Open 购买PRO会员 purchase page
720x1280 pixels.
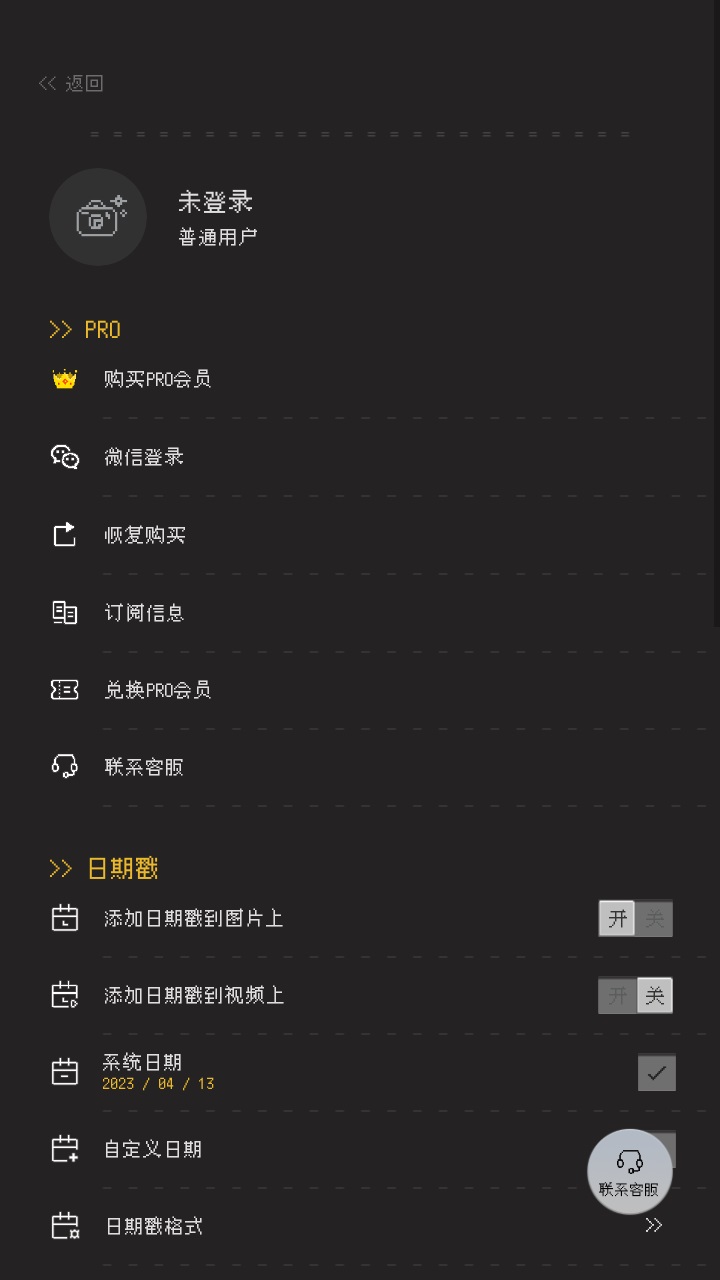tap(158, 380)
